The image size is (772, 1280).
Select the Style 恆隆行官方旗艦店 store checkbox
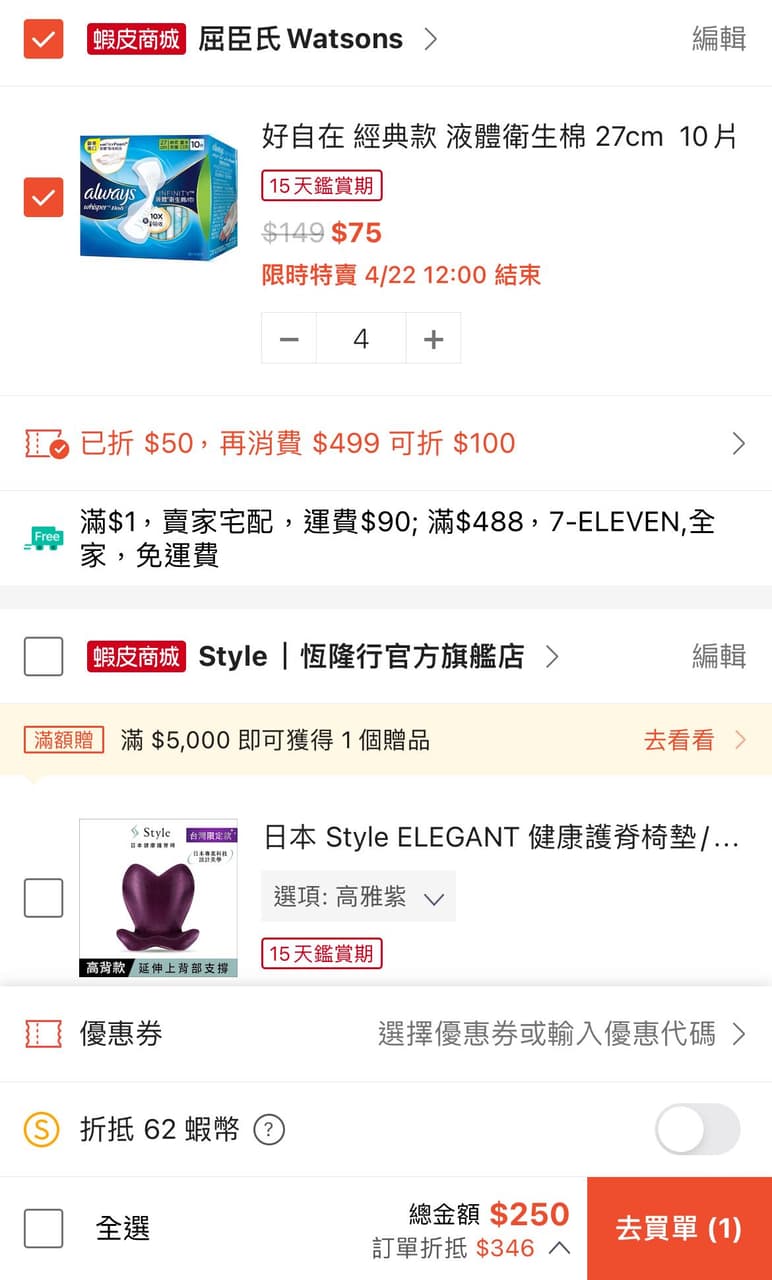pyautogui.click(x=43, y=657)
